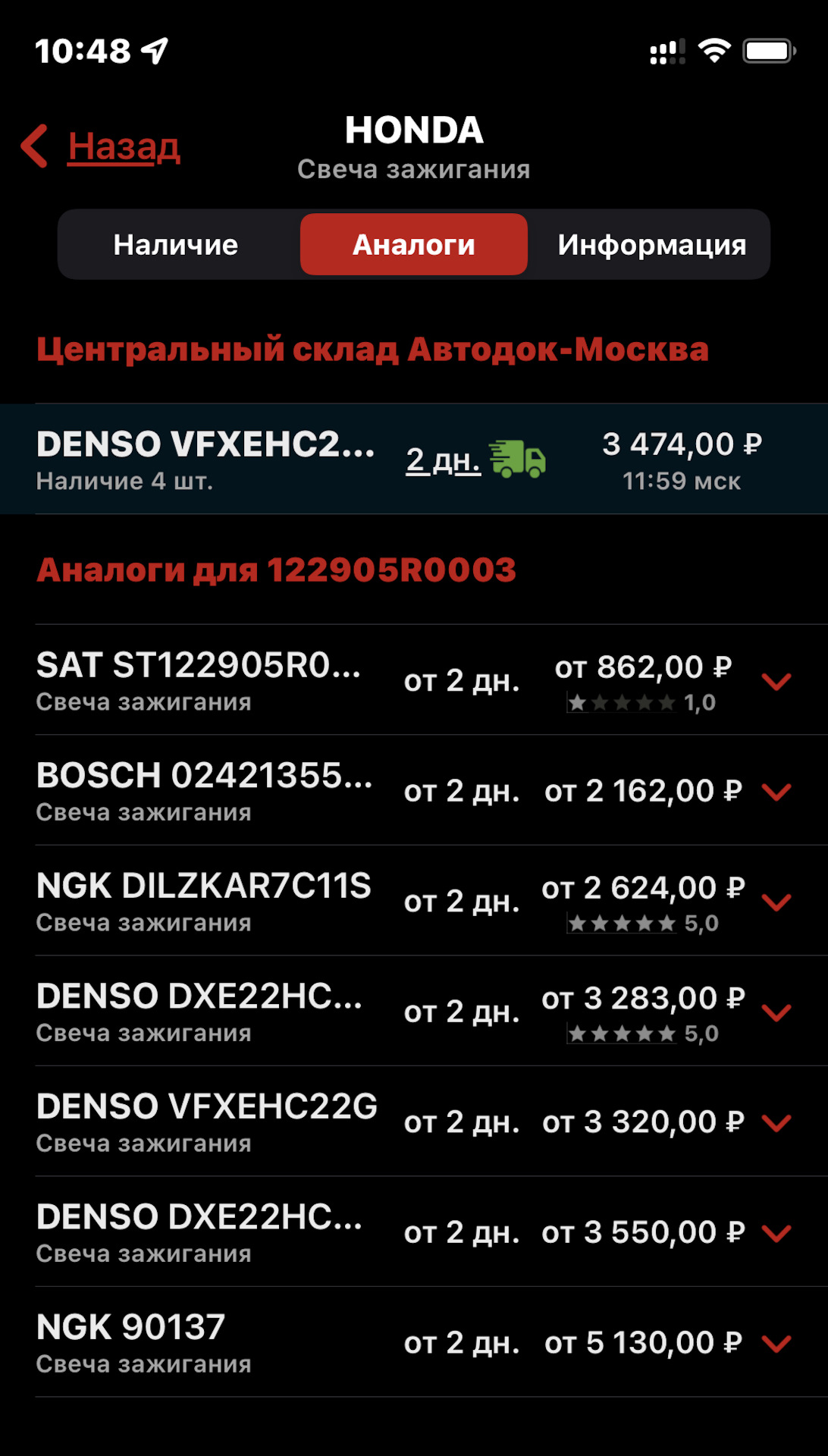Expand NGK DILZKAR7C11S offers
This screenshot has width=828, height=1456.
pos(776,902)
